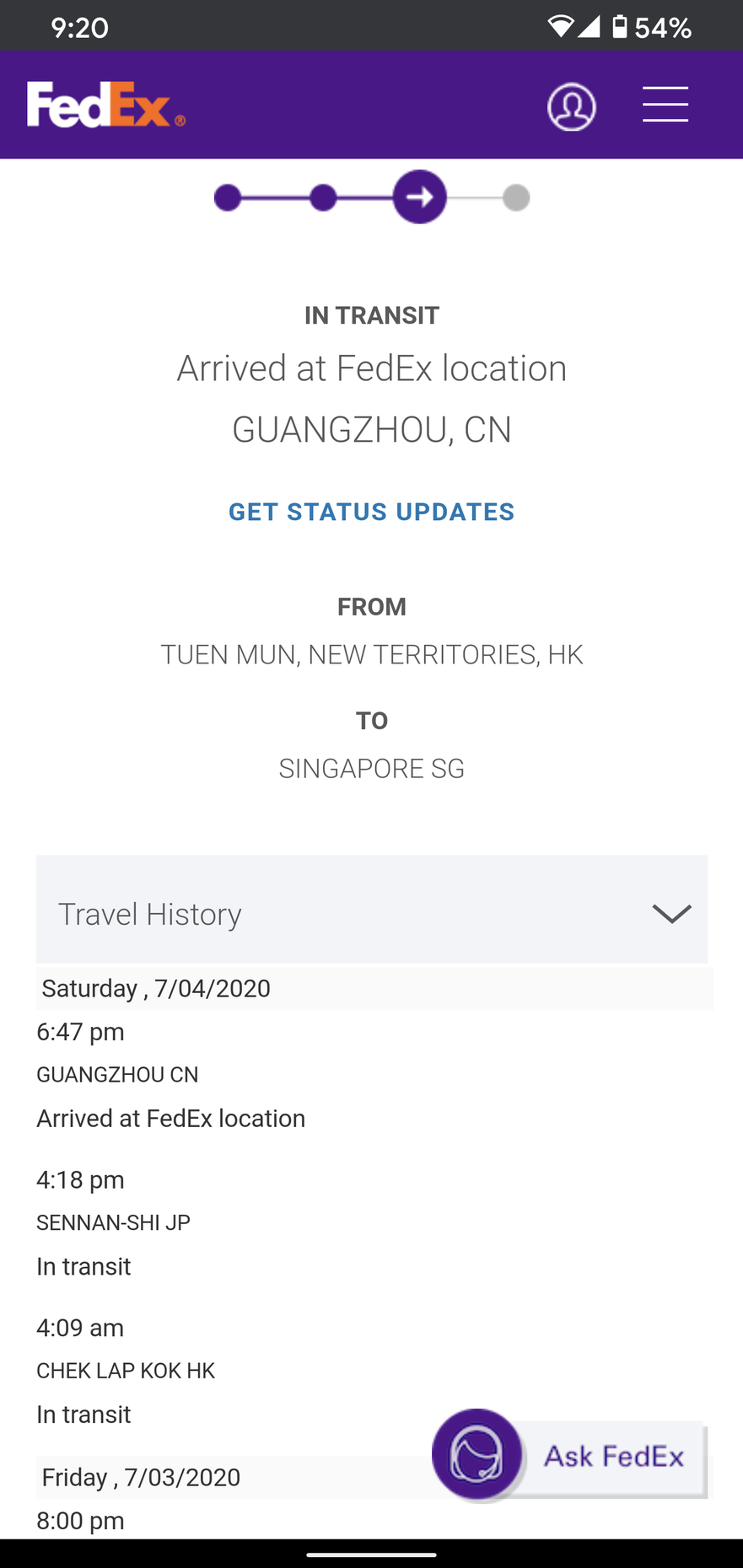743x1568 pixels.
Task: Open the Ask FedEx chat assistant
Action: [x=569, y=1456]
